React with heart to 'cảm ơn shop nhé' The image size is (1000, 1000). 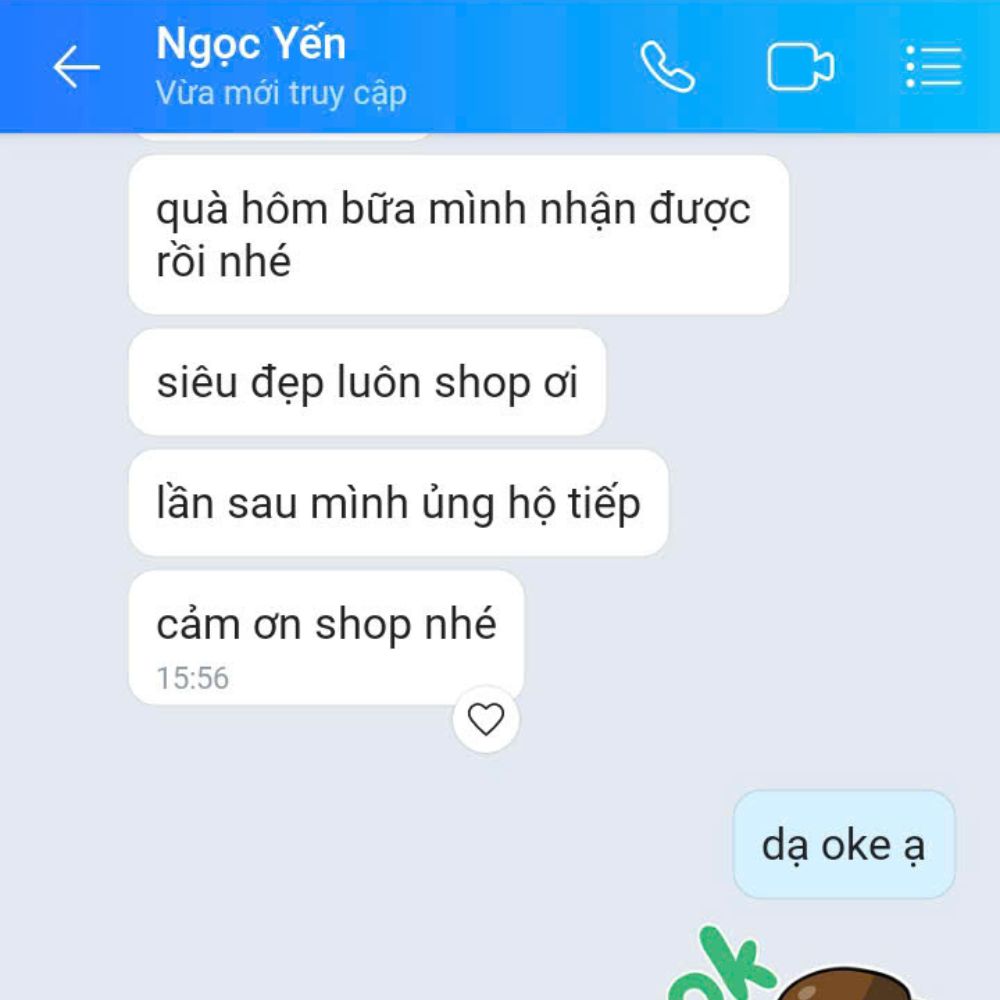(486, 719)
